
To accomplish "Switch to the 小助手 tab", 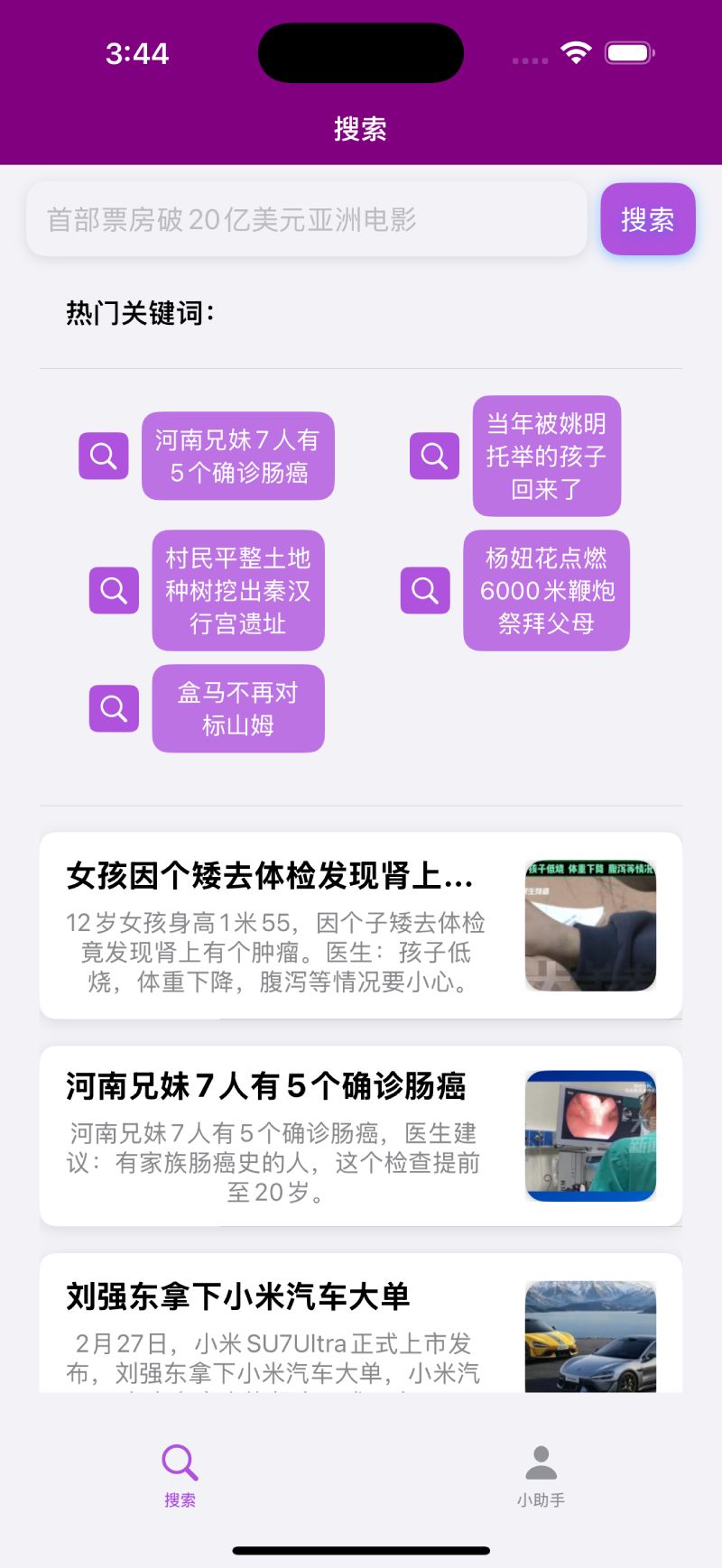I will [541, 1475].
